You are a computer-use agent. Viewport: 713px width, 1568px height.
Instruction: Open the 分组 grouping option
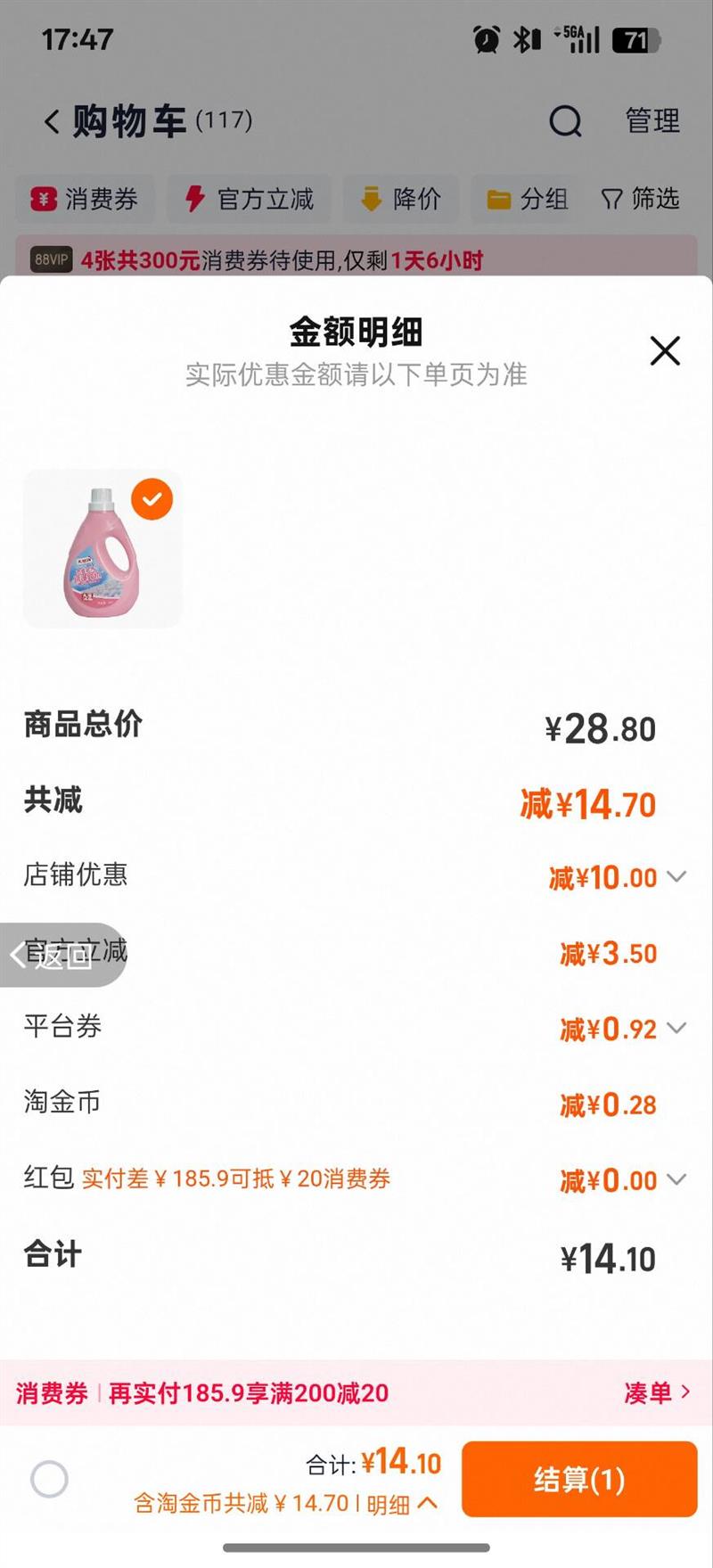pos(528,199)
